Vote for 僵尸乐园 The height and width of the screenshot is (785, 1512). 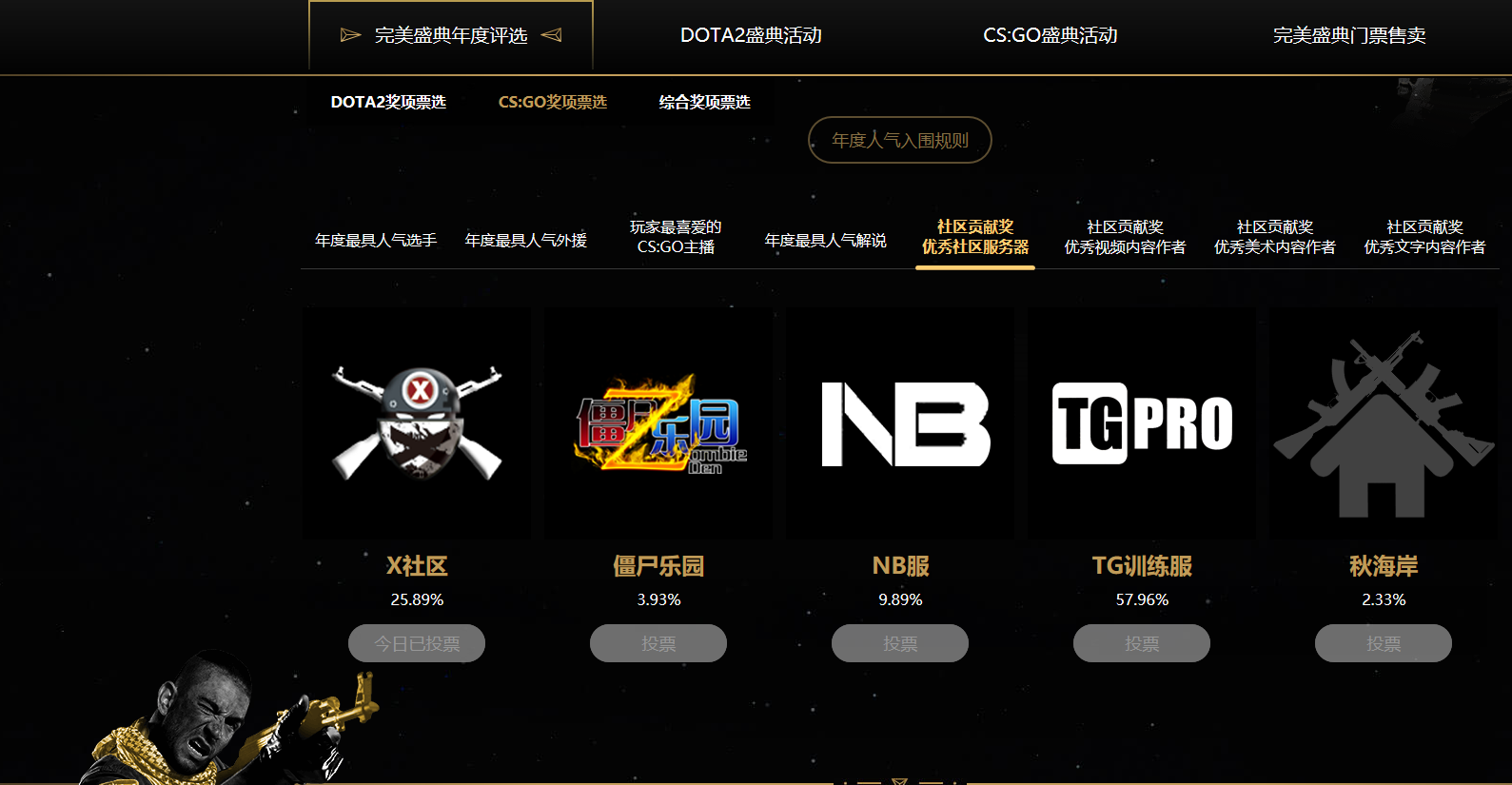(658, 643)
